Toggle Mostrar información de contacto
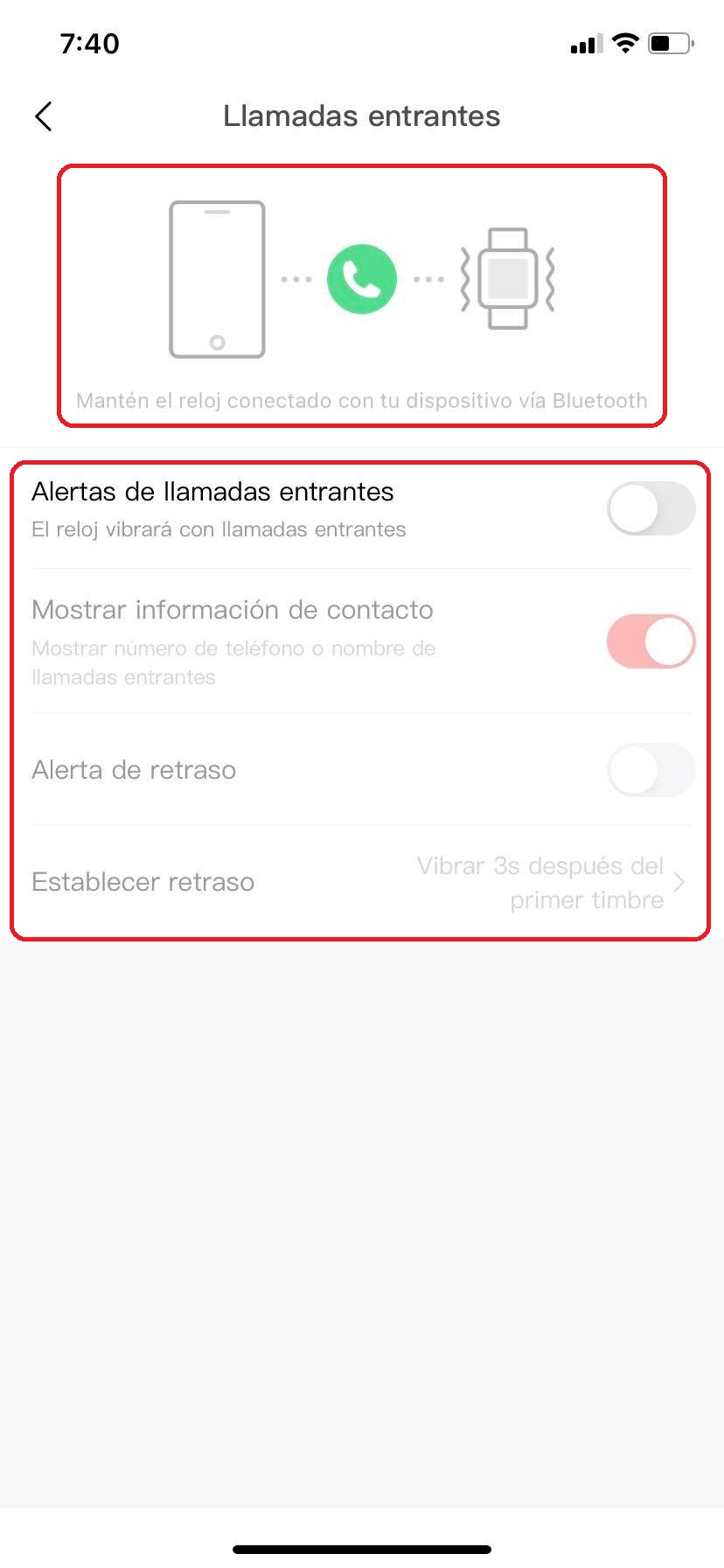This screenshot has width=724, height=1568. click(x=651, y=641)
